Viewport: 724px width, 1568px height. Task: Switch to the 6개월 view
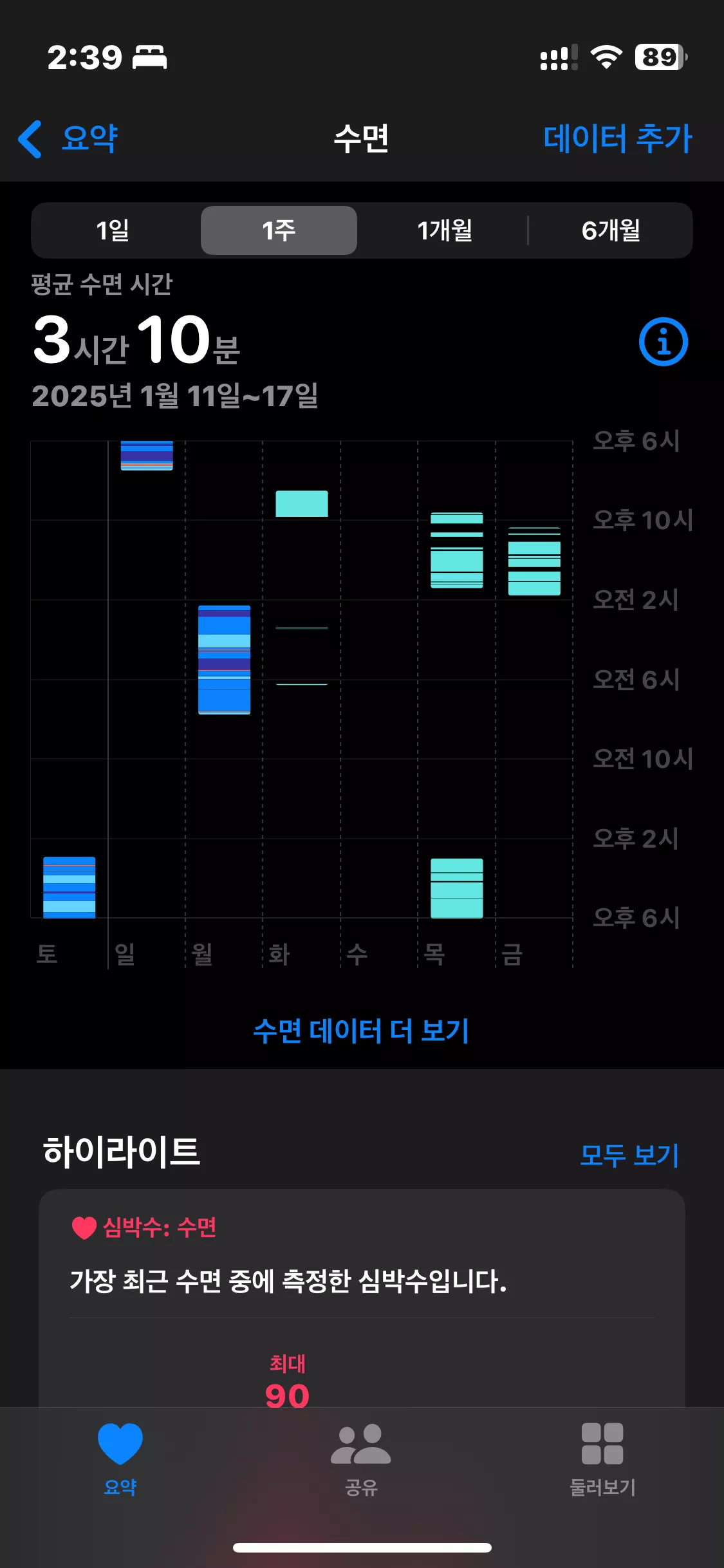pos(611,230)
